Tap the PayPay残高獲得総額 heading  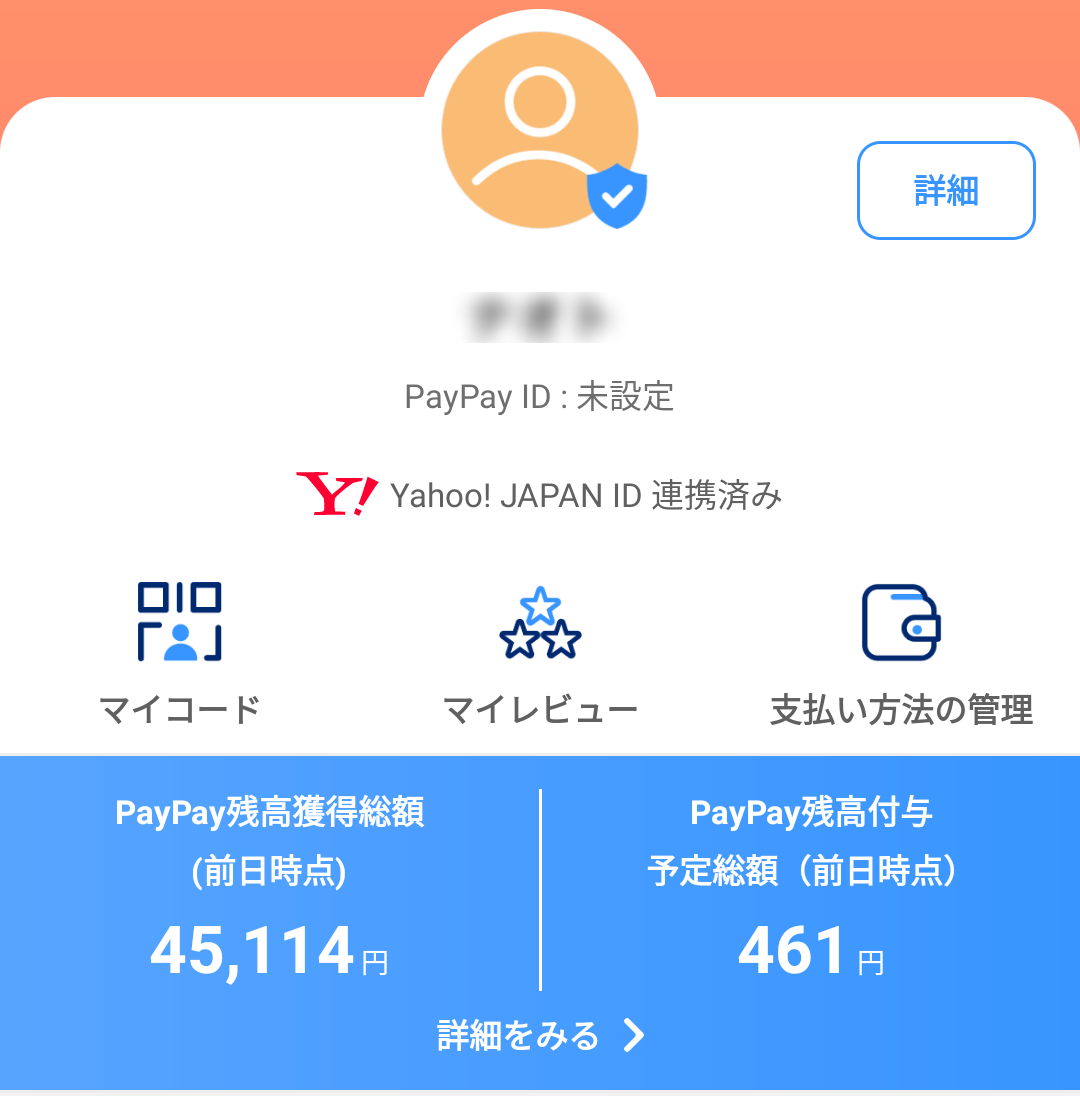[269, 813]
